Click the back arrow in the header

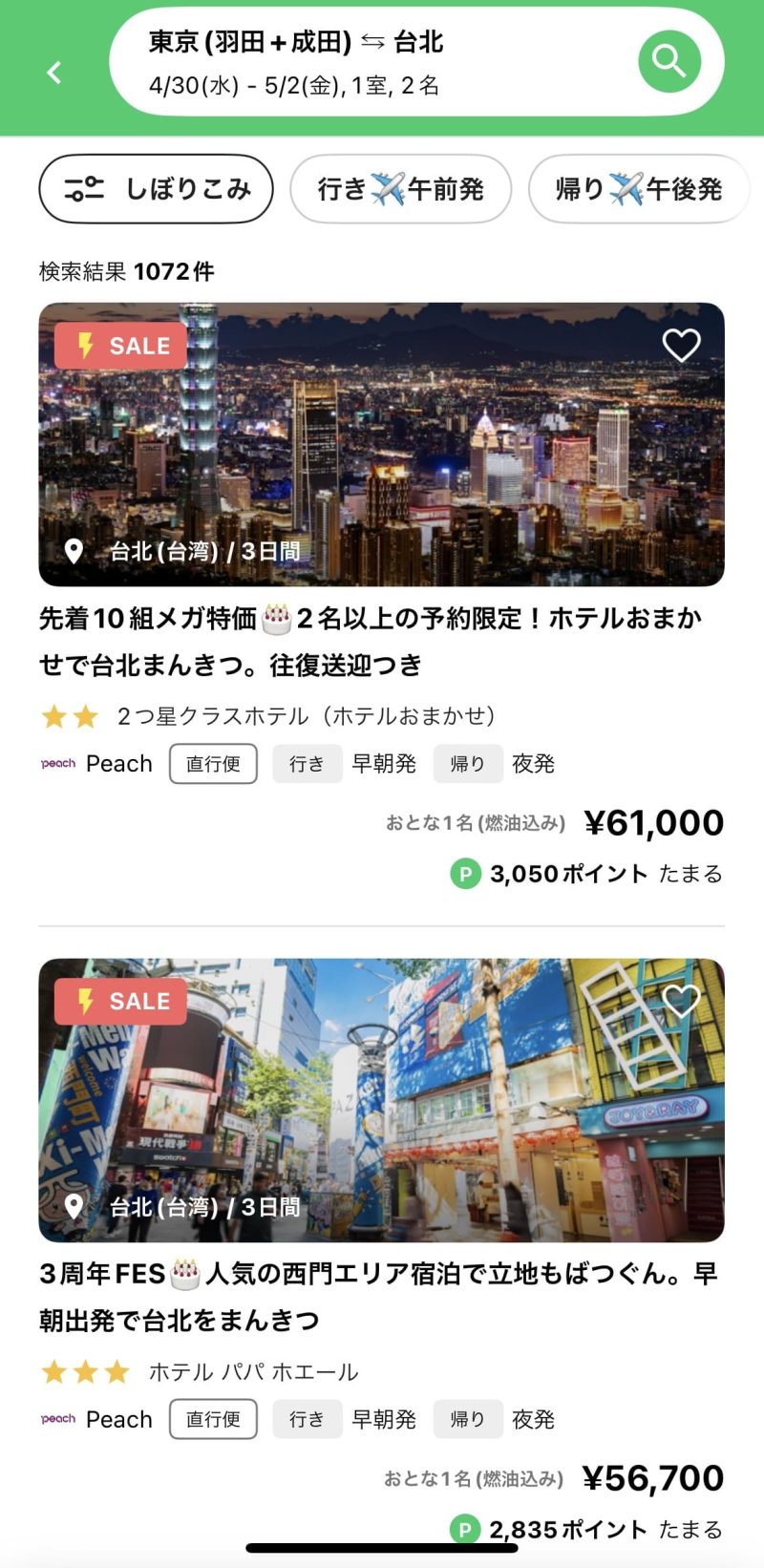click(x=53, y=72)
